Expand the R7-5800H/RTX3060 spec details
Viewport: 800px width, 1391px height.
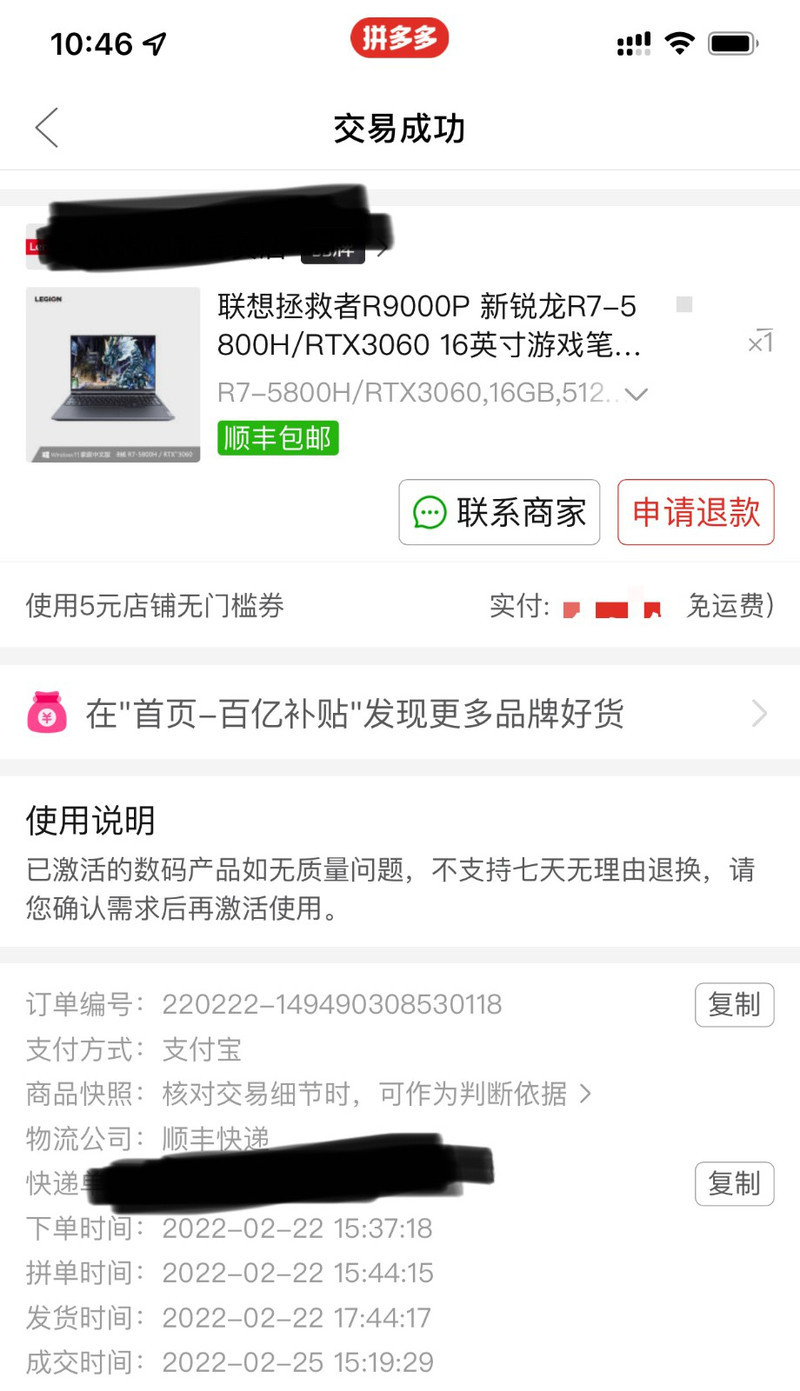[636, 394]
